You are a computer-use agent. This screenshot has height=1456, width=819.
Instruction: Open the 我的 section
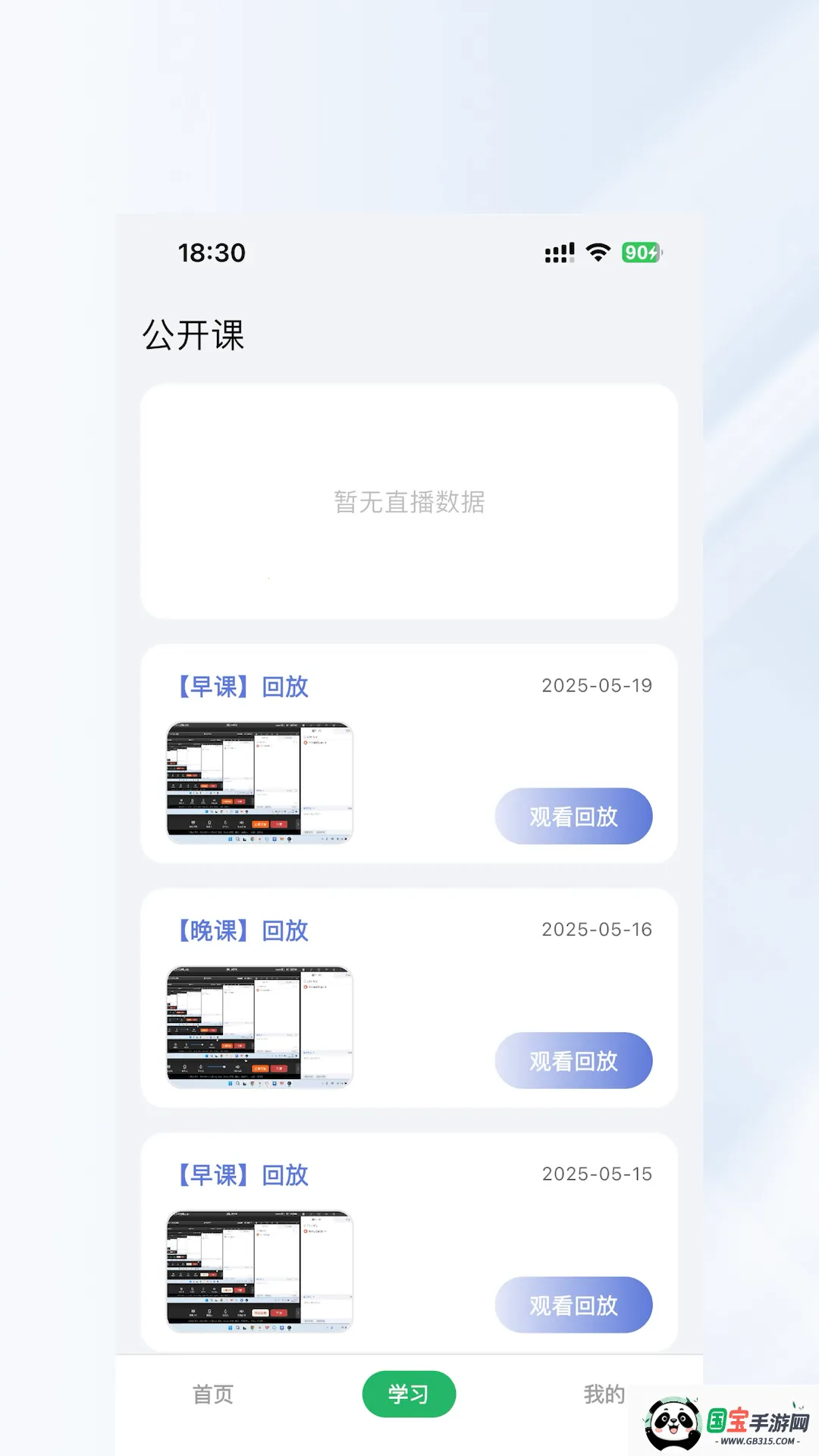click(x=603, y=1394)
